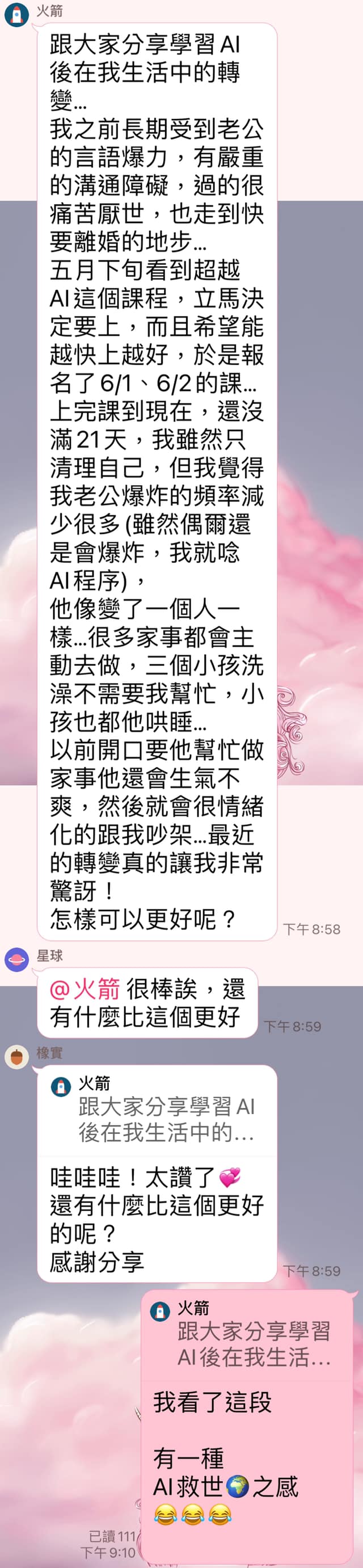Open 星球's profile avatar

pos(16,960)
